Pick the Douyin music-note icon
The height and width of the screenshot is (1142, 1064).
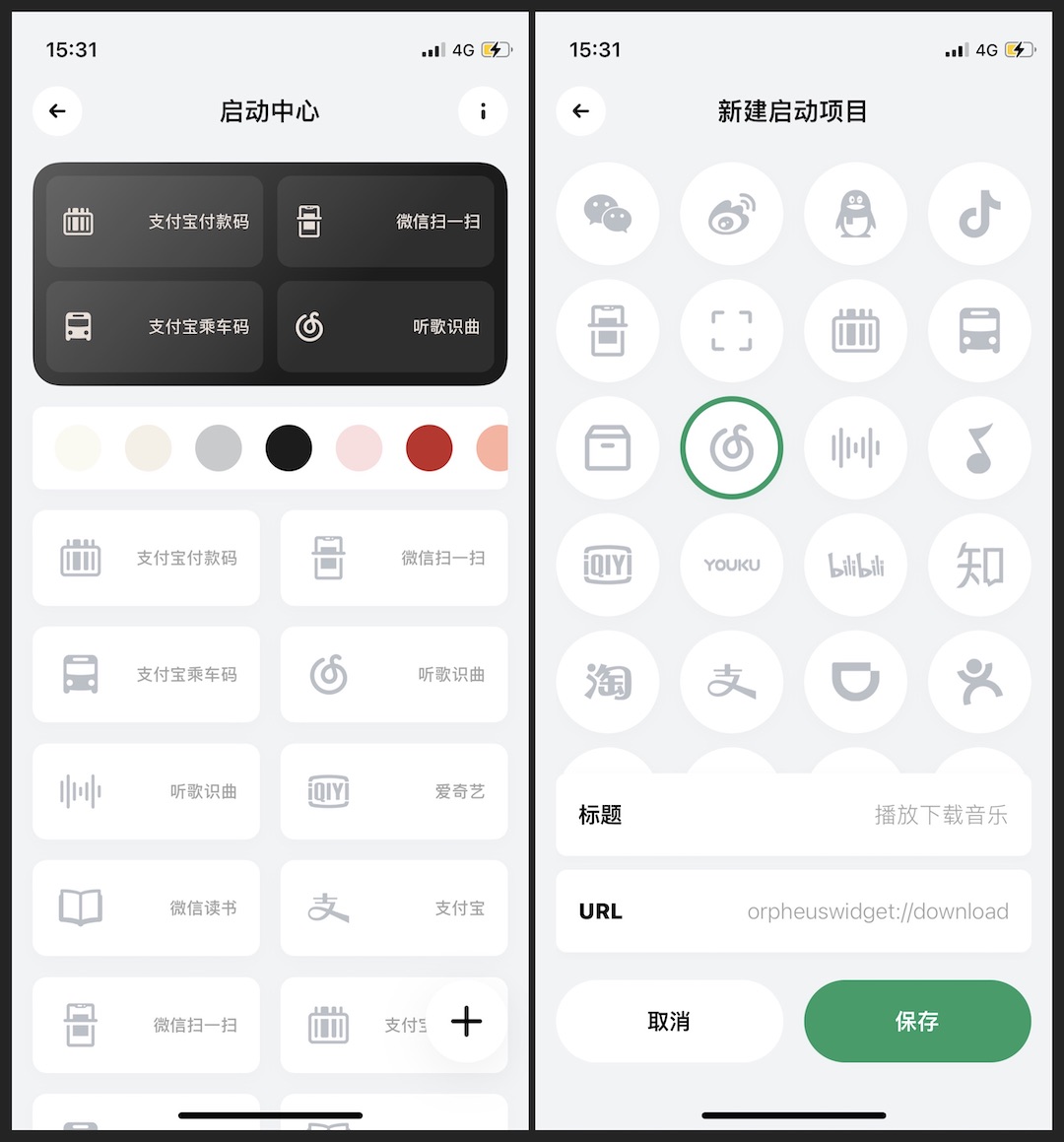coord(979,214)
